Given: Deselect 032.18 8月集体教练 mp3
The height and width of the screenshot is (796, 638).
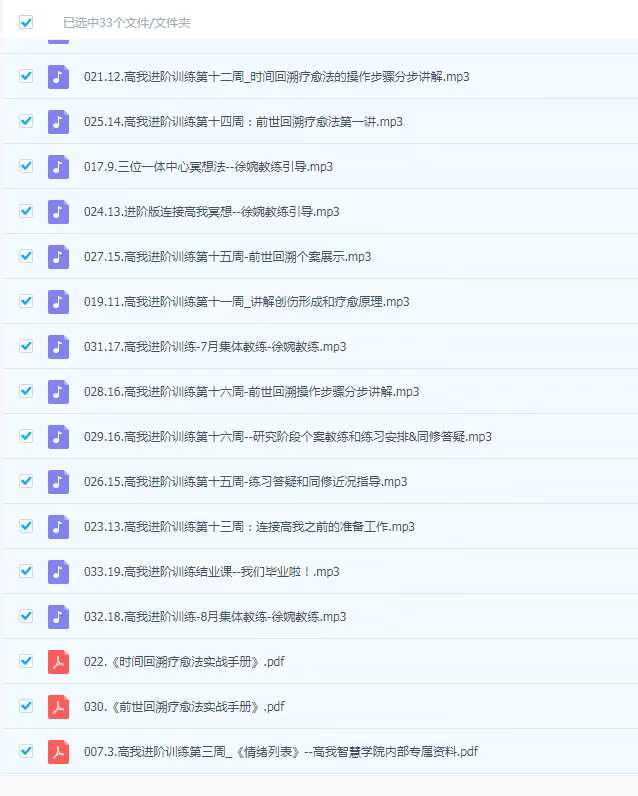Looking at the screenshot, I should click(x=26, y=616).
